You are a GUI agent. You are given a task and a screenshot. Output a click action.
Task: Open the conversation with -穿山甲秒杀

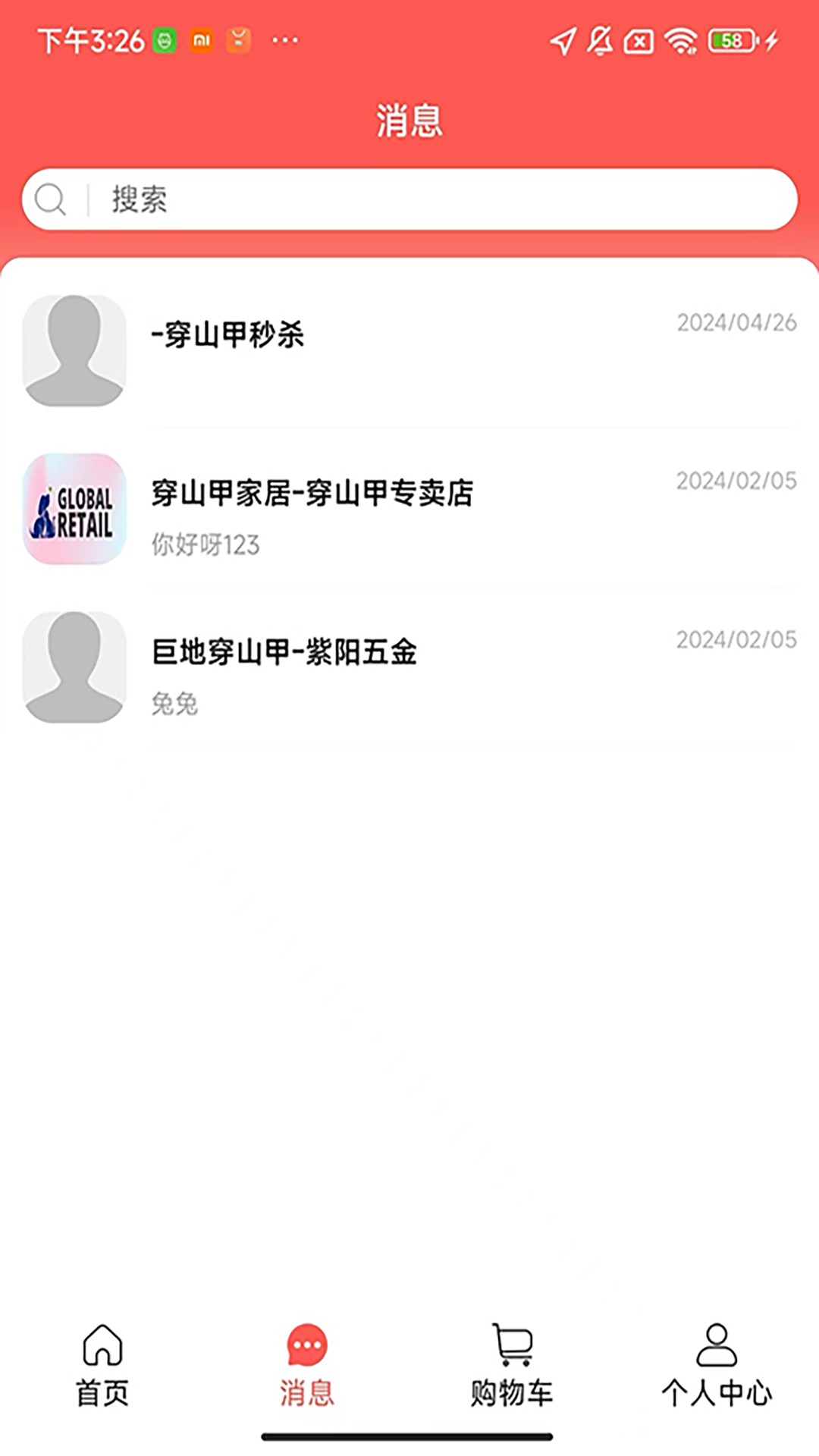409,350
